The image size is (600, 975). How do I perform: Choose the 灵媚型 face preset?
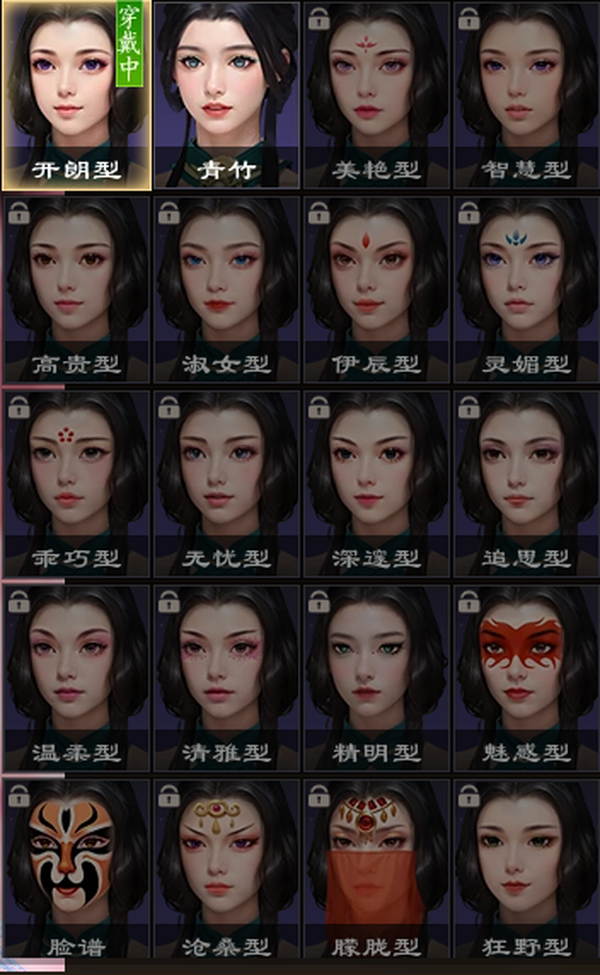526,290
